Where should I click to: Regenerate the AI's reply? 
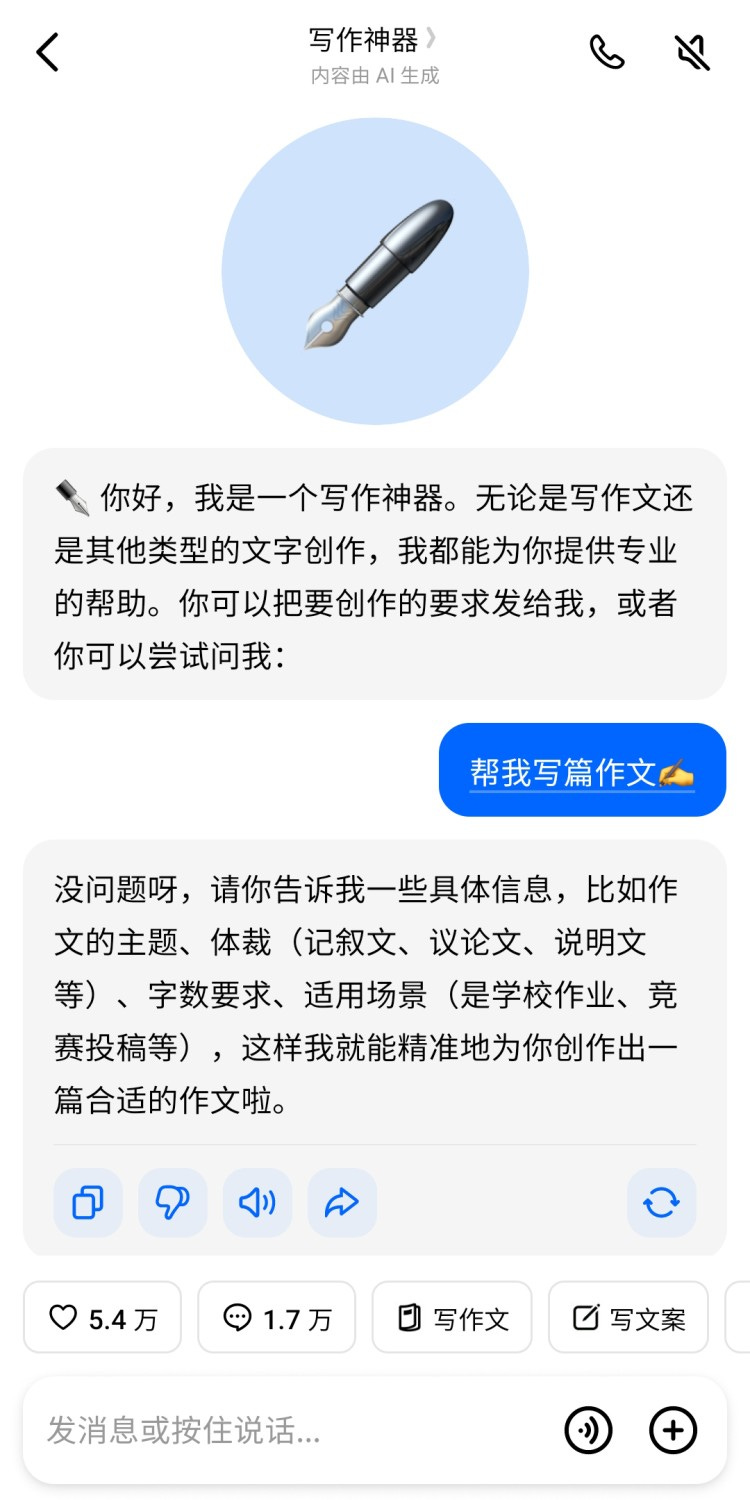[x=661, y=1203]
